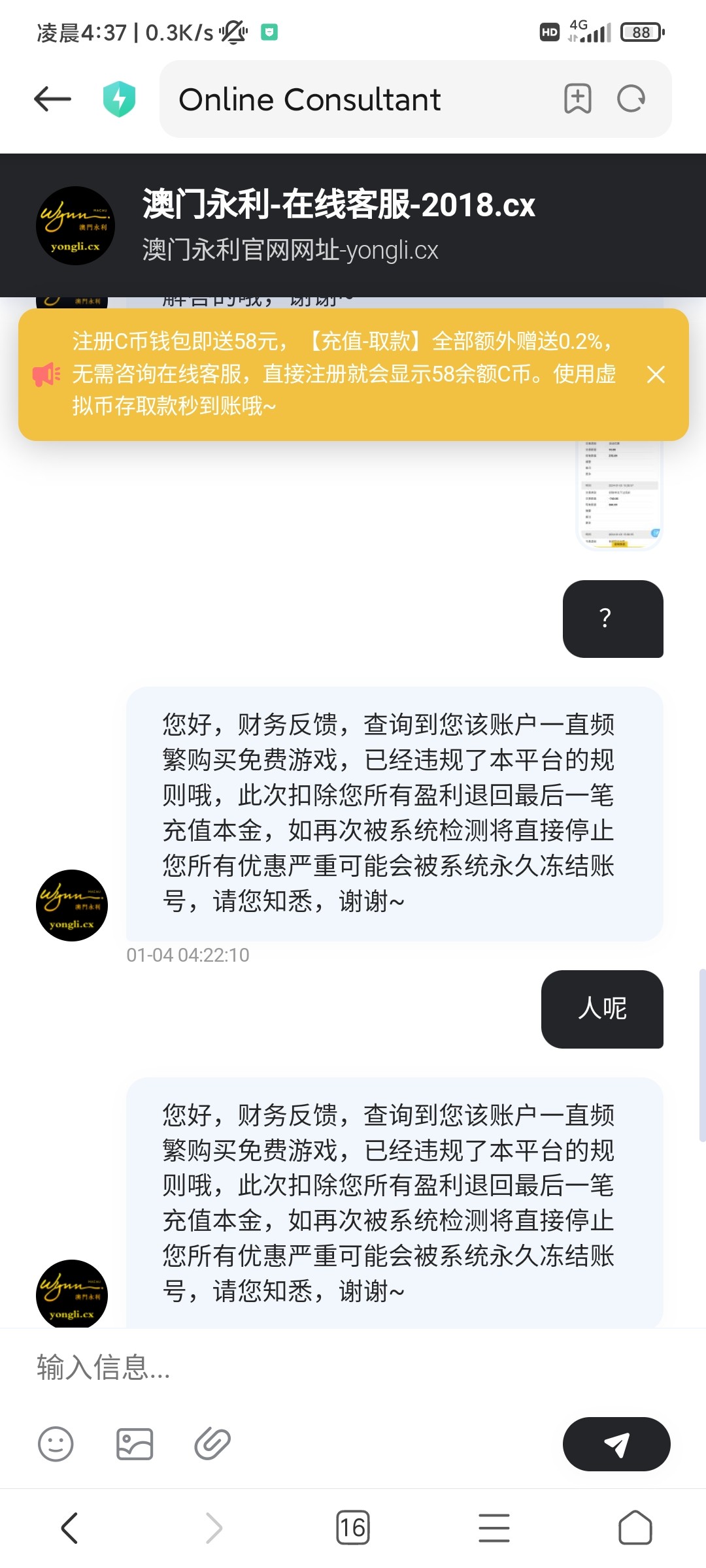Open the screenshot image in chat

point(619,497)
